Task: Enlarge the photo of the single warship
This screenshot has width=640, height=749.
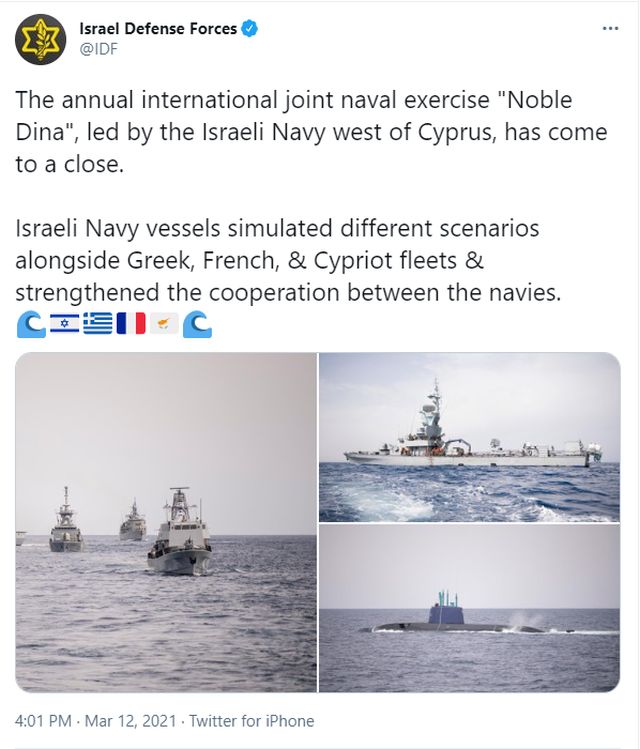Action: (x=469, y=436)
